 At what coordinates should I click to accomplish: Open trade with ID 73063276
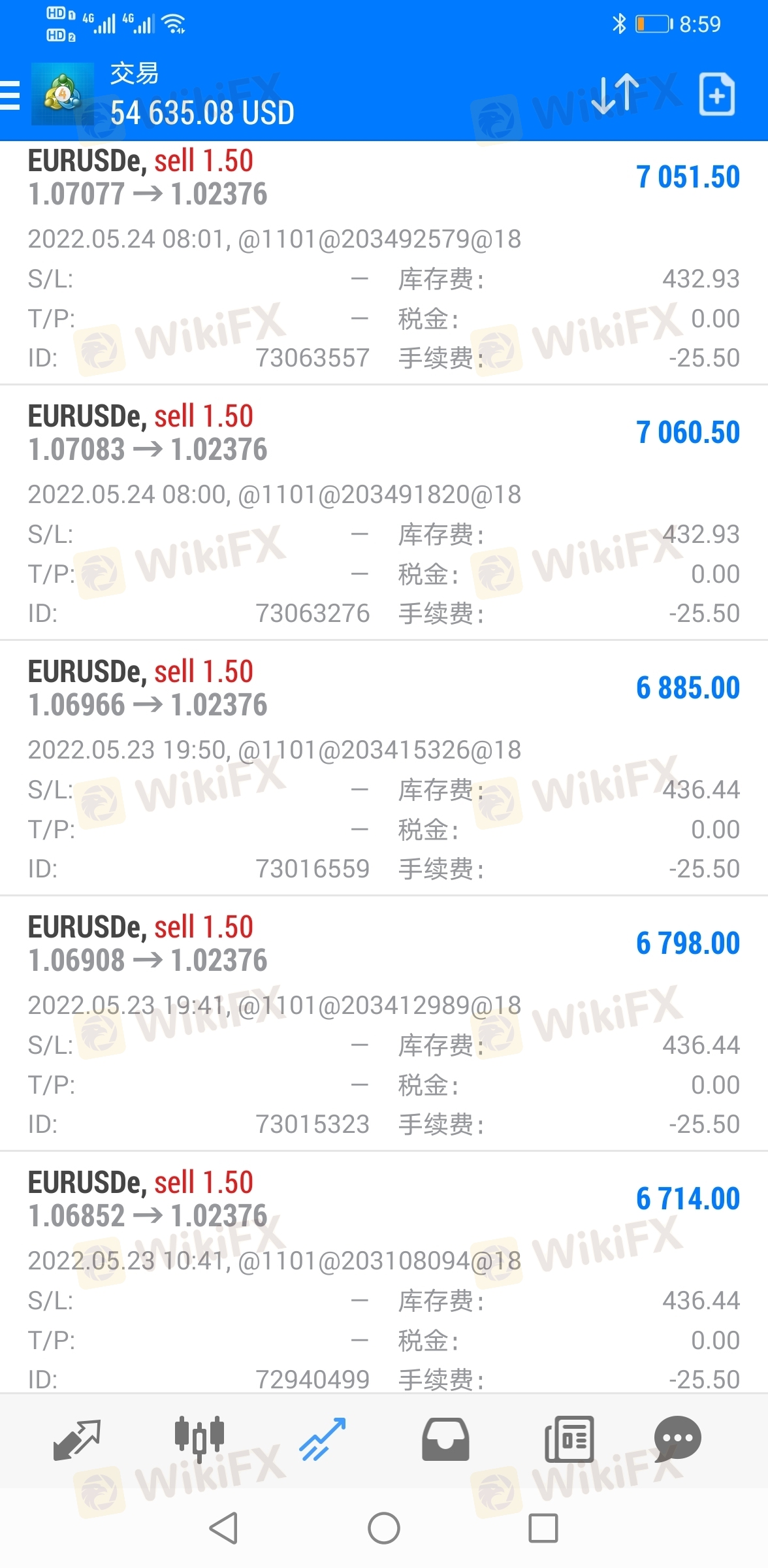pos(384,513)
